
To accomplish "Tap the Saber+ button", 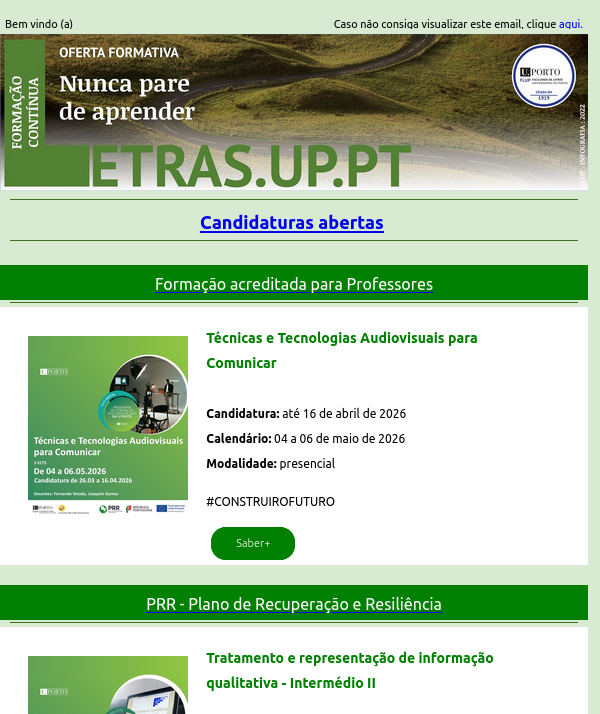I will pos(253,543).
